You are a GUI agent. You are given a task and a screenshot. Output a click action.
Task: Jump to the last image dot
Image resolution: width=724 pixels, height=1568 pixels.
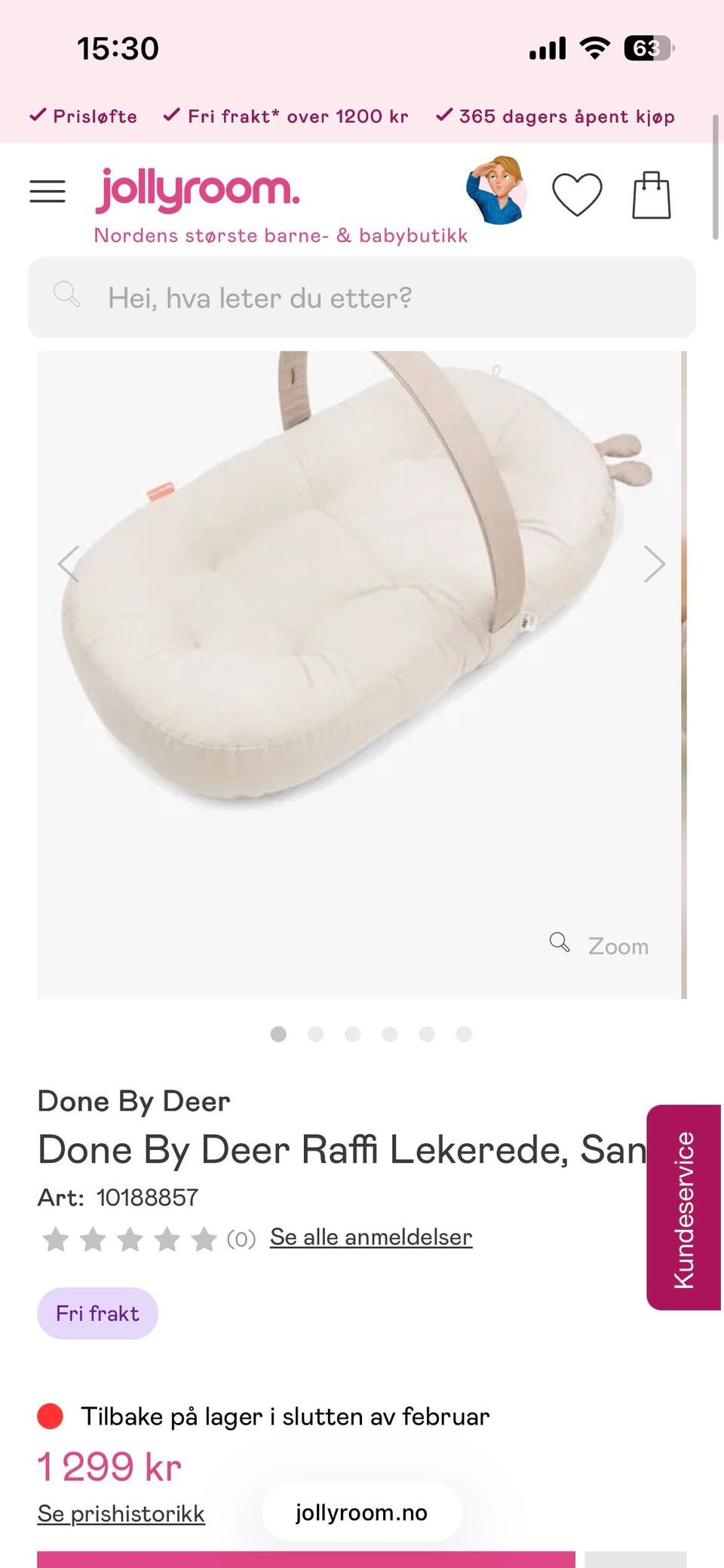point(464,1034)
